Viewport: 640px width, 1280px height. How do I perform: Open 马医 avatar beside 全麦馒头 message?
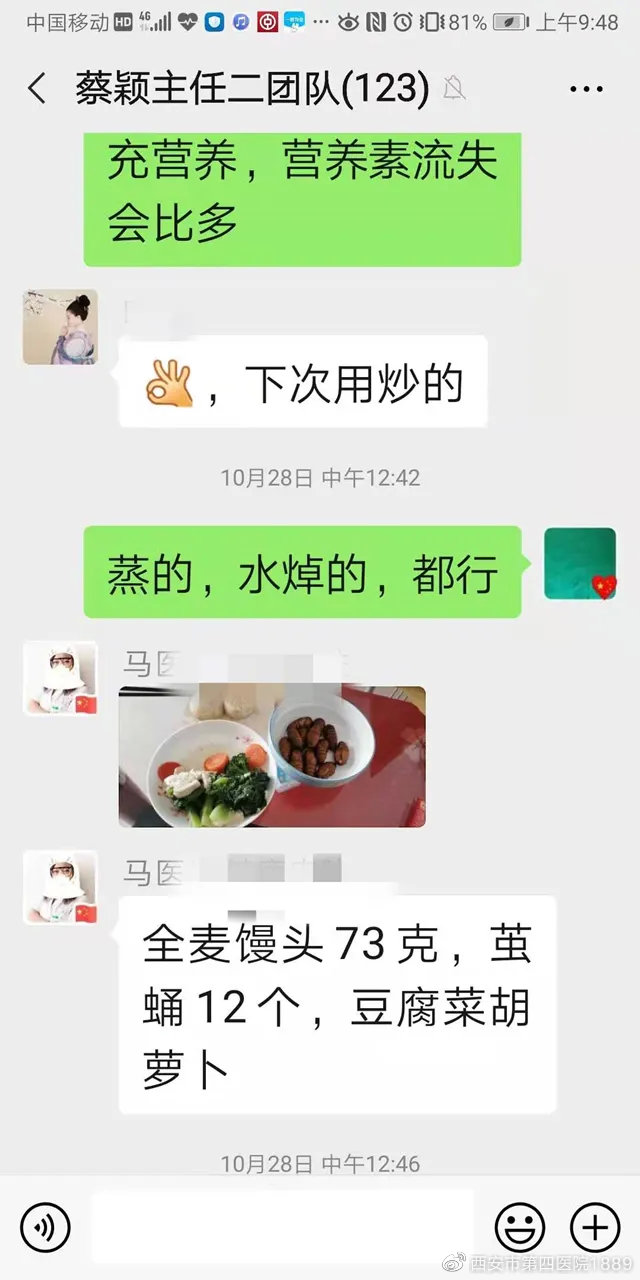[x=60, y=888]
